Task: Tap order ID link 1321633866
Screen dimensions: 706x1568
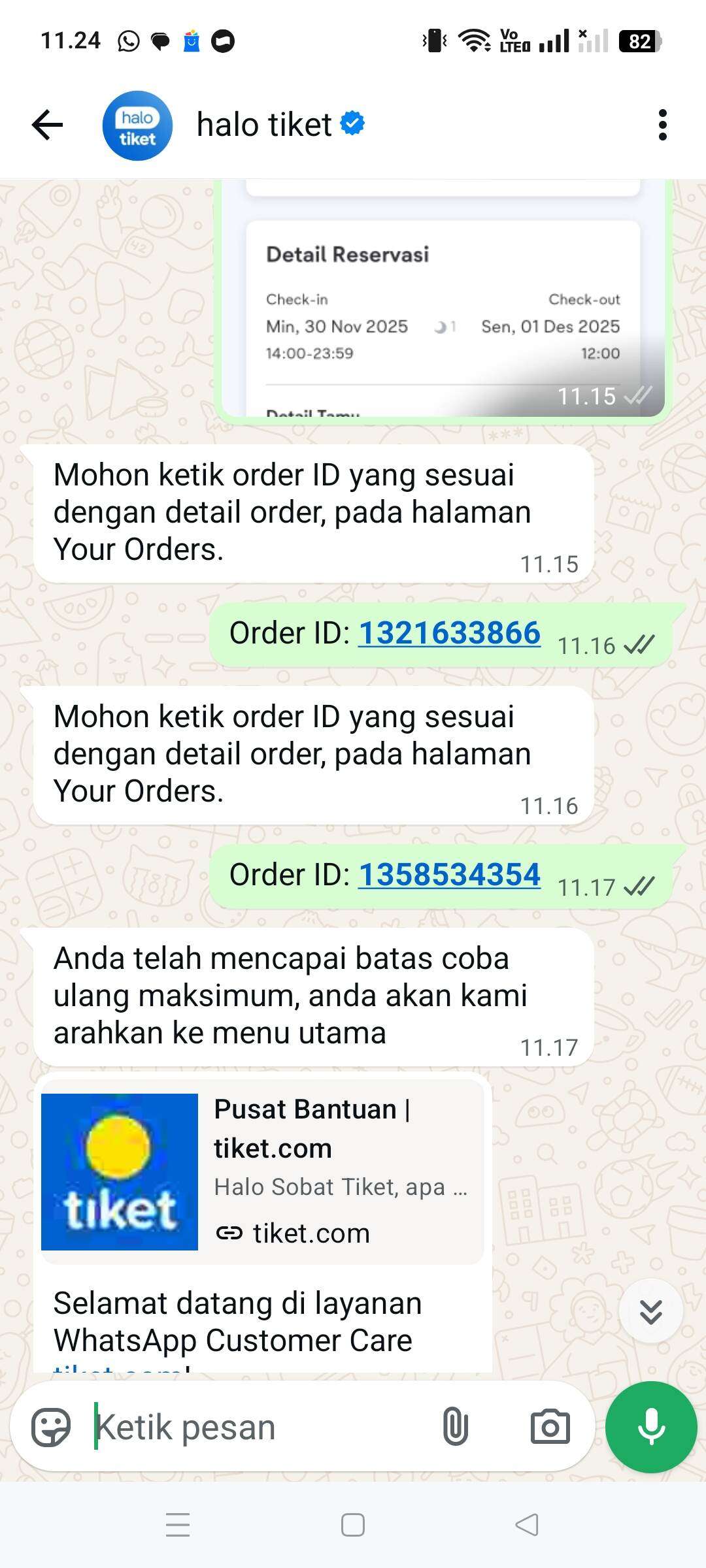Action: tap(449, 633)
